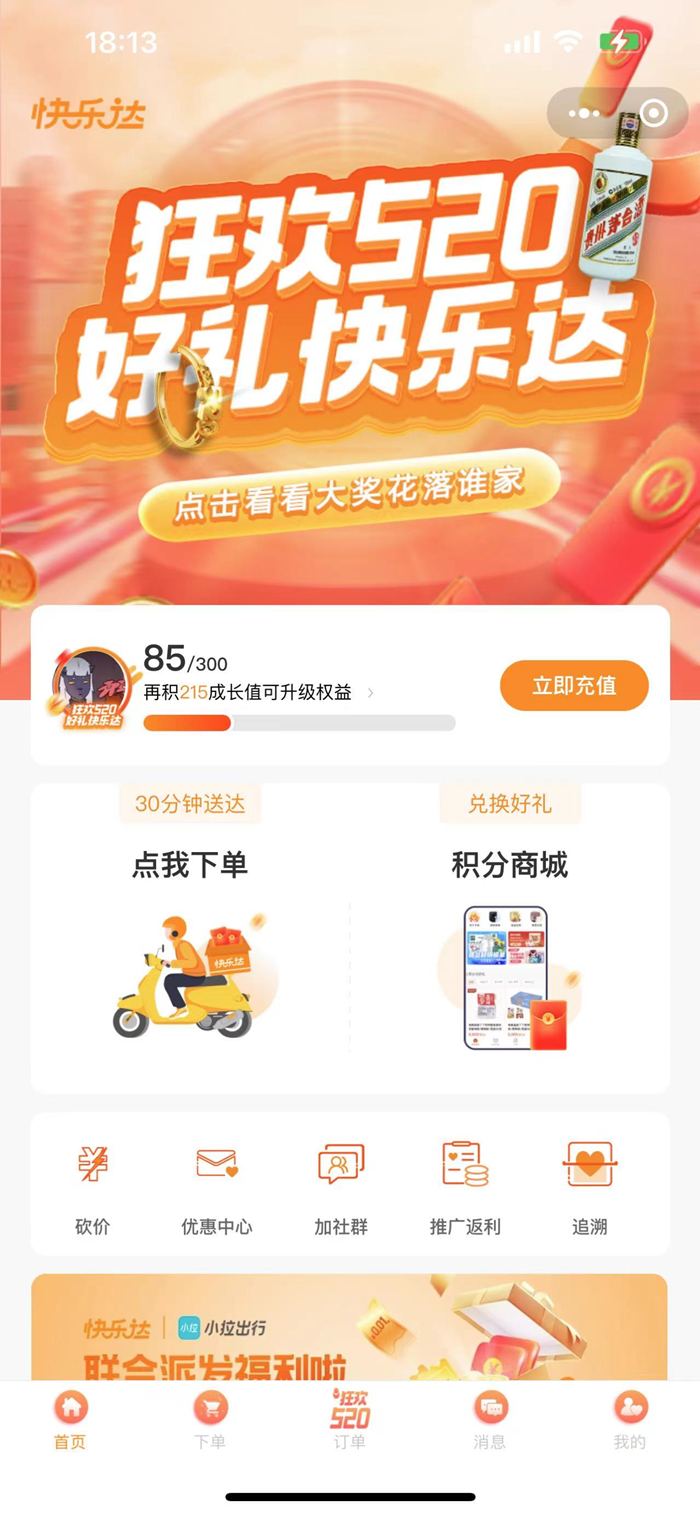The image size is (700, 1514).
Task: Switch to the 消息 tab
Action: click(490, 1419)
